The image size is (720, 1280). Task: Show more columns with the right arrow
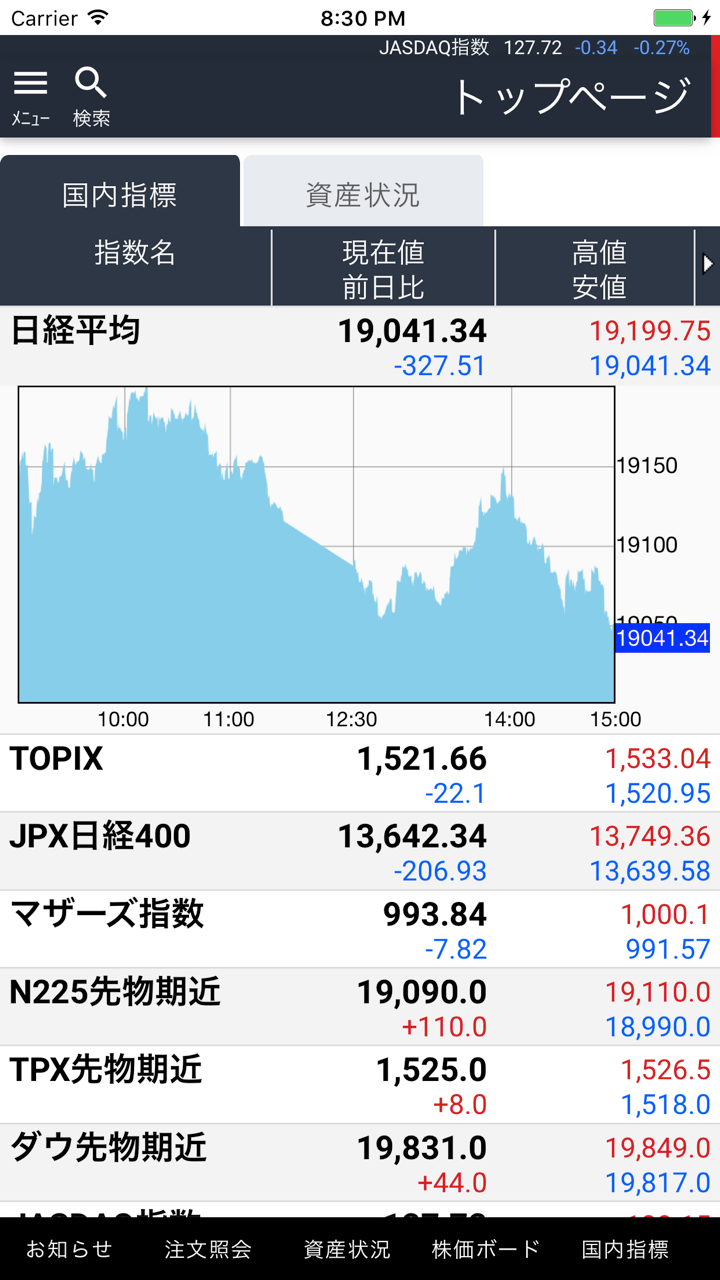point(707,265)
